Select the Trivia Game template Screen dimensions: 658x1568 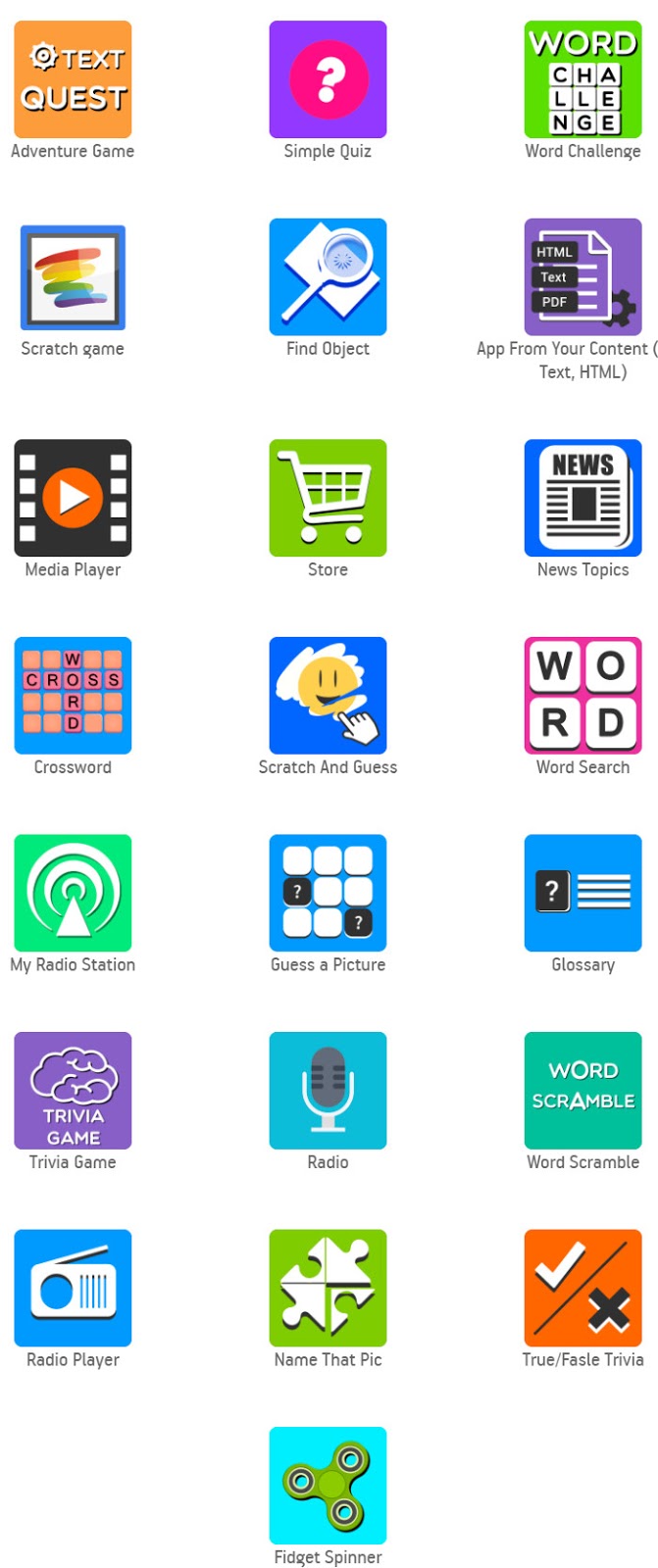tap(73, 1091)
